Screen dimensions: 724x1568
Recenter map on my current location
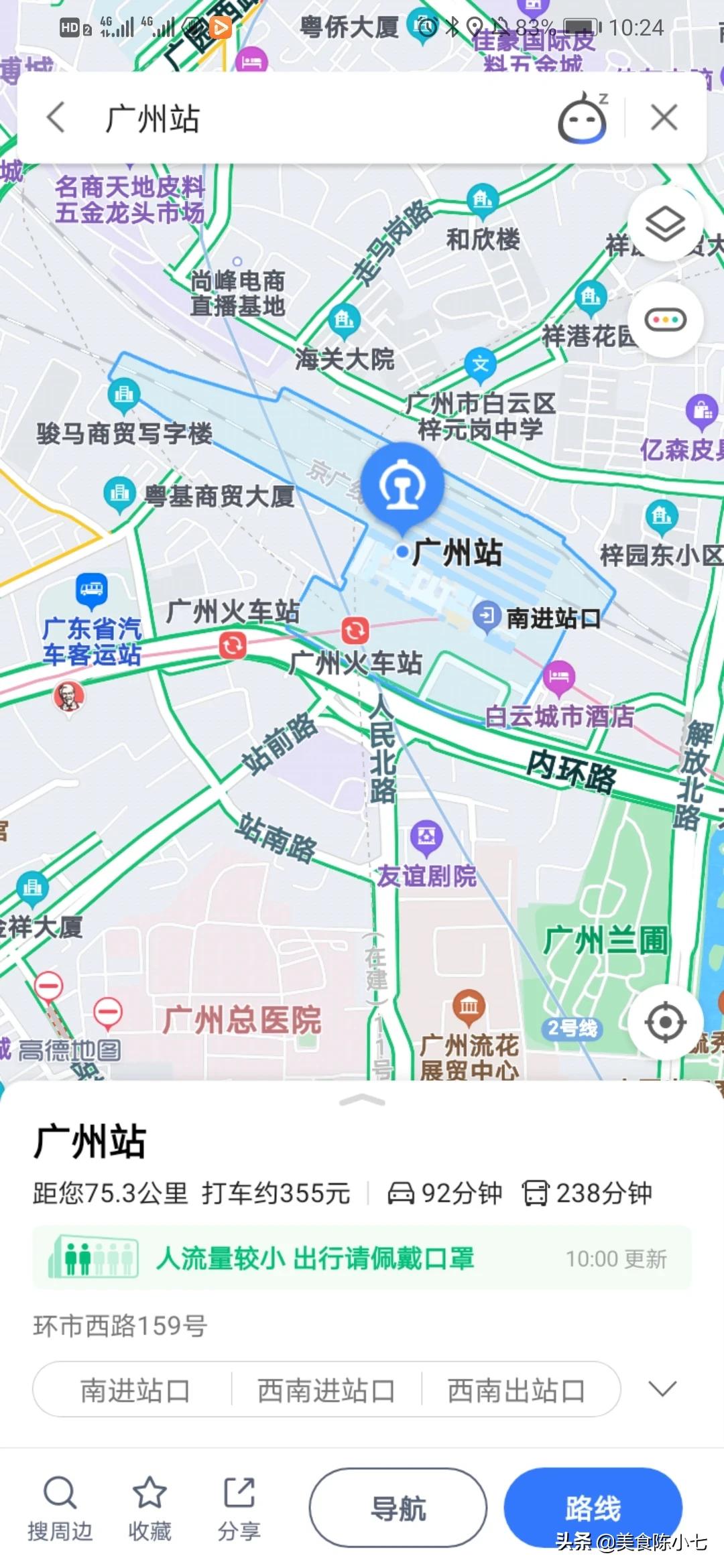pos(665,1022)
